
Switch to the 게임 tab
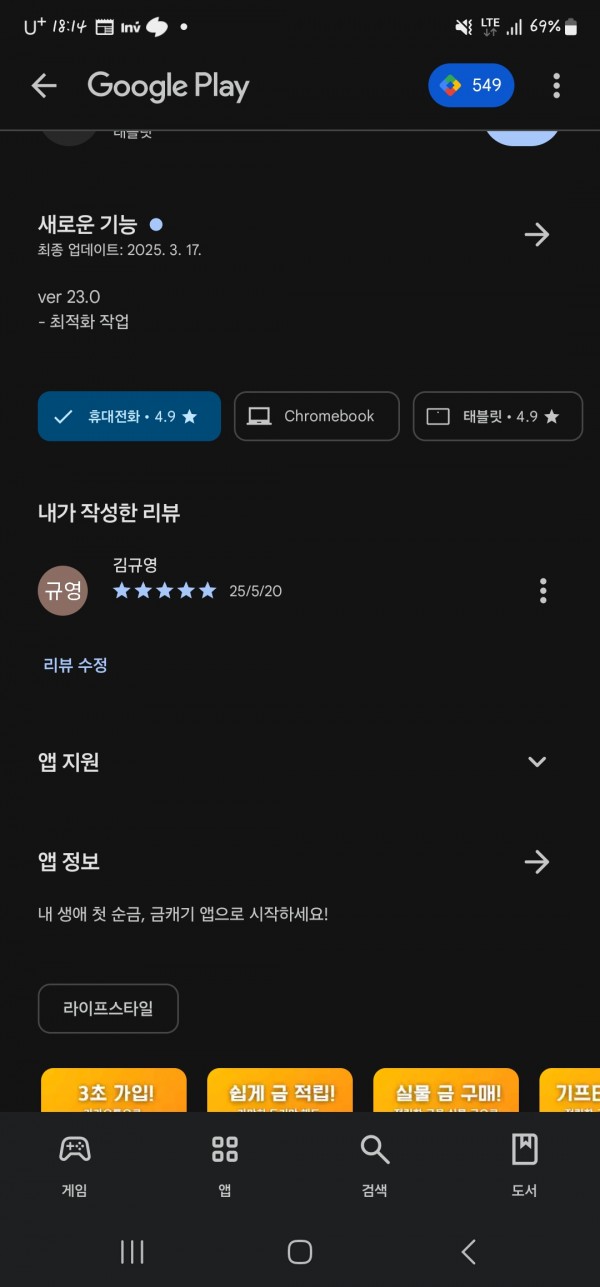click(75, 1165)
